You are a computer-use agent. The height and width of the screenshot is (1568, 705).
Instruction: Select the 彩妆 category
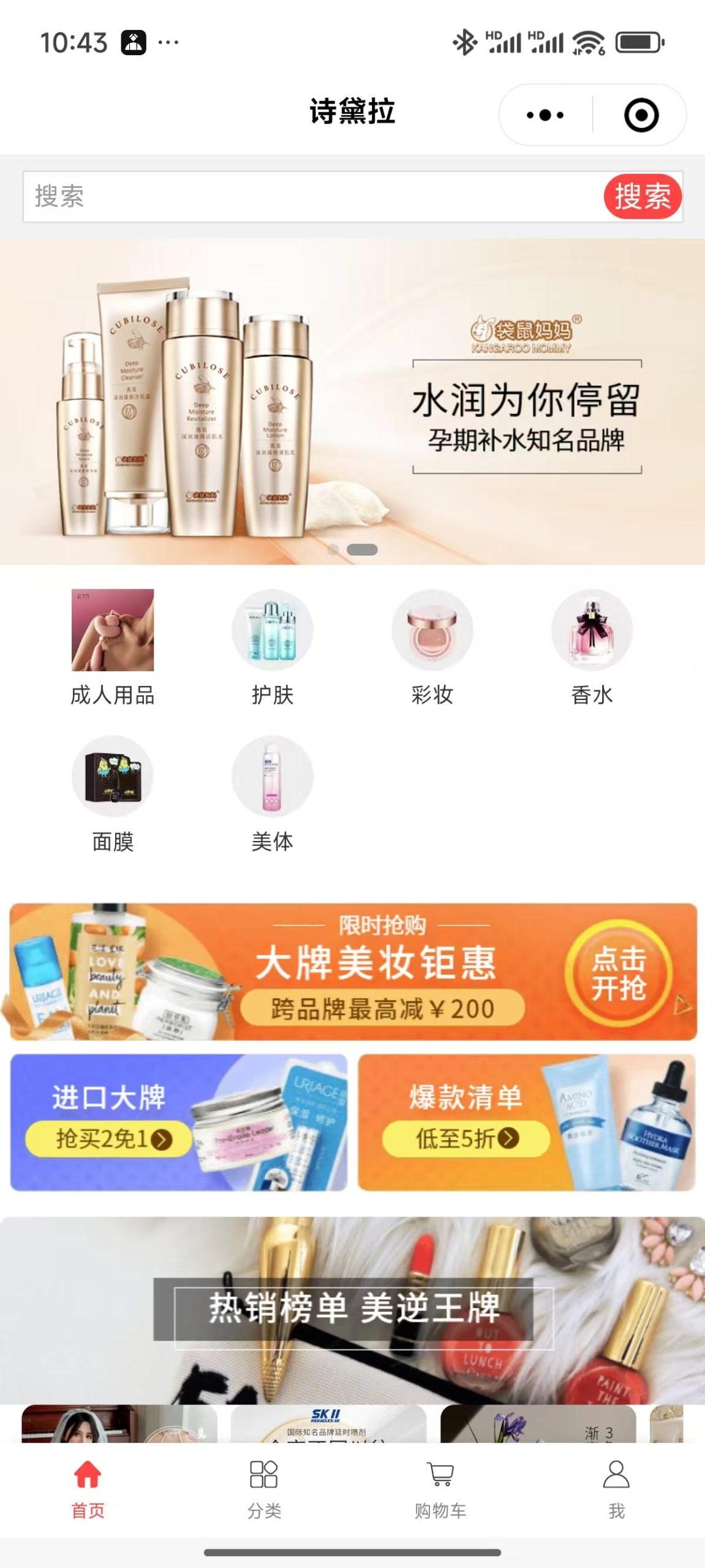432,646
